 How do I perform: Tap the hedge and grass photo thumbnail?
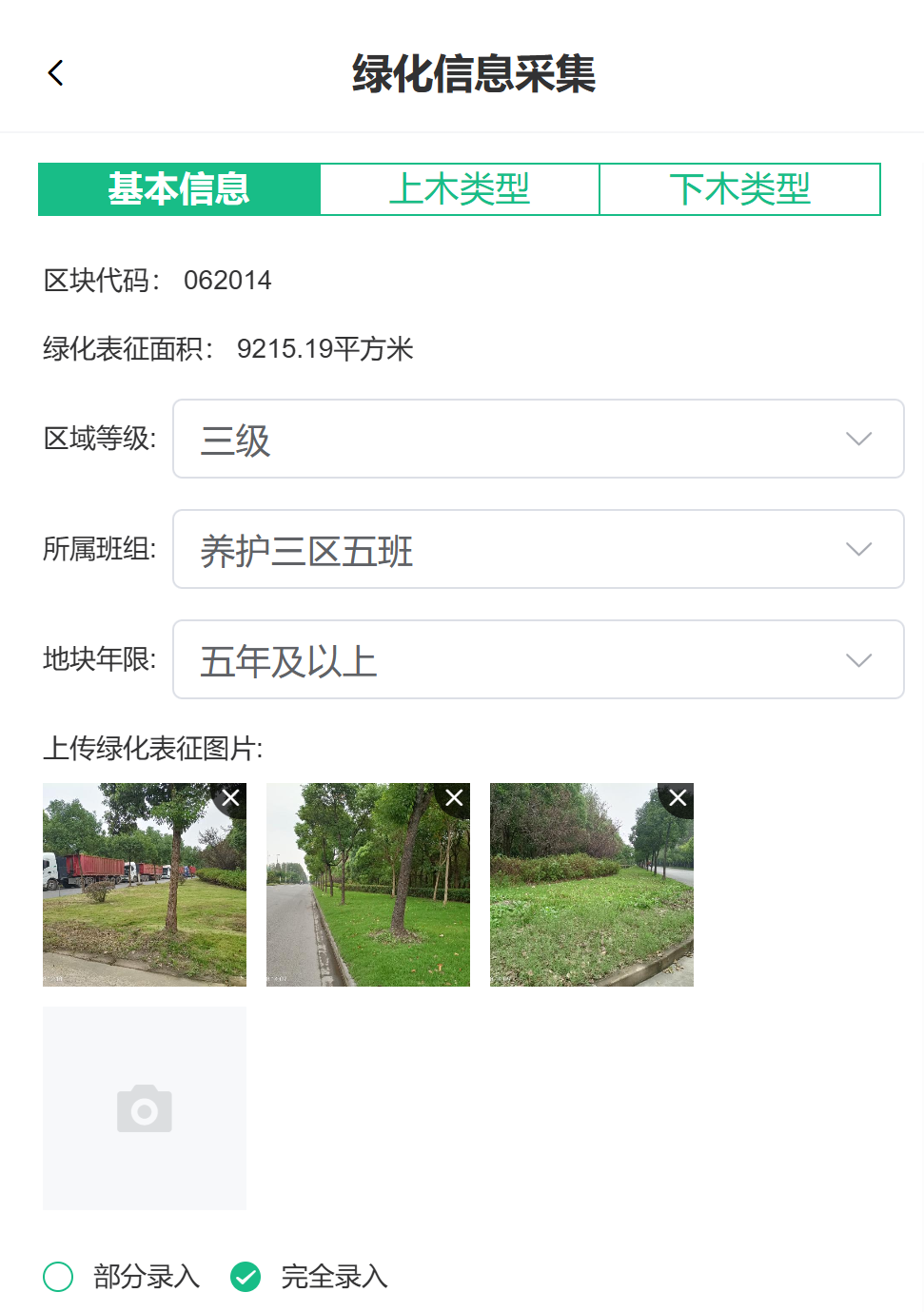pos(591,885)
